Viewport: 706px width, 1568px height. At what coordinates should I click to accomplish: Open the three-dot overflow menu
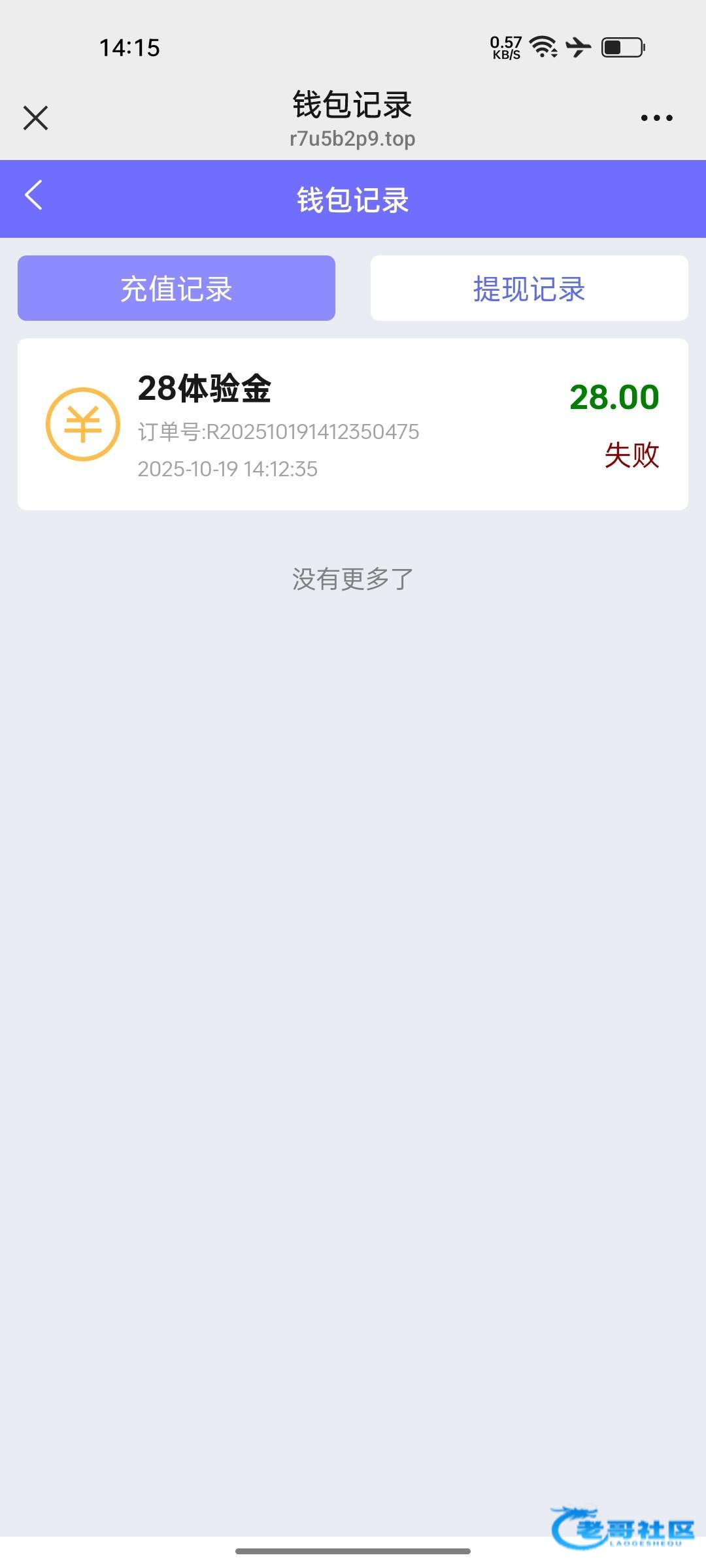(x=656, y=118)
